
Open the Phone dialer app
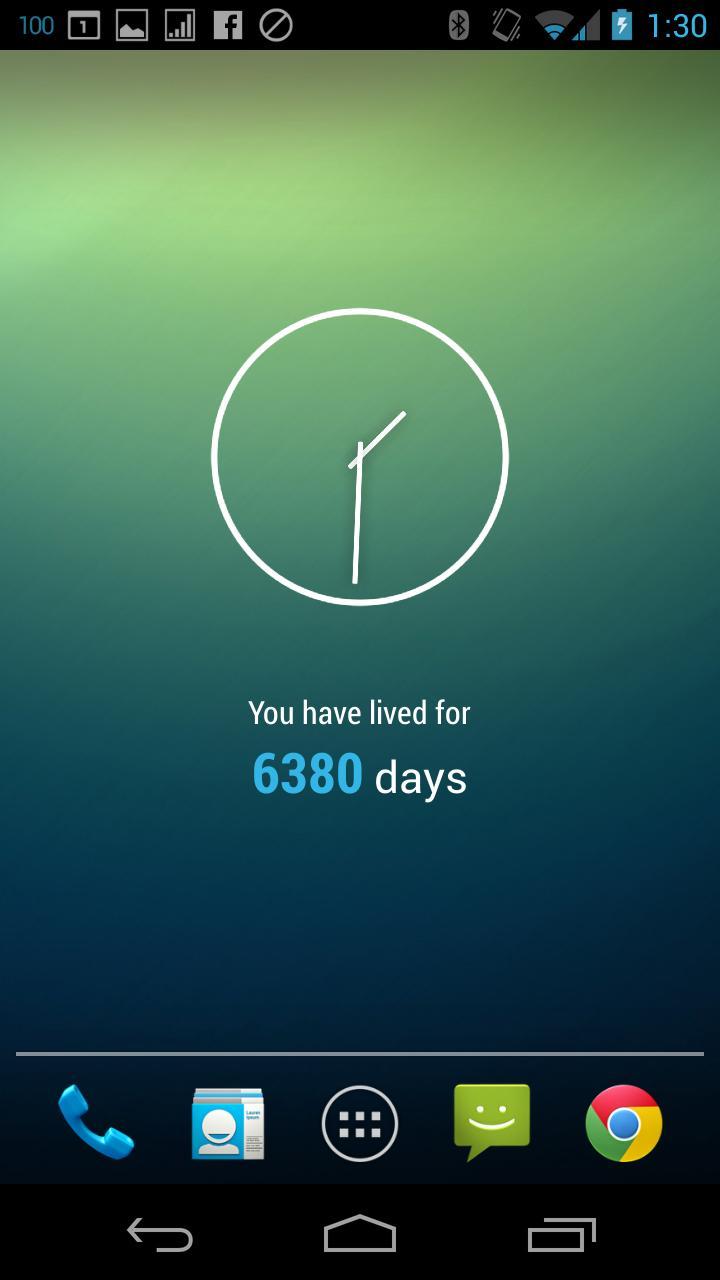pos(96,1124)
